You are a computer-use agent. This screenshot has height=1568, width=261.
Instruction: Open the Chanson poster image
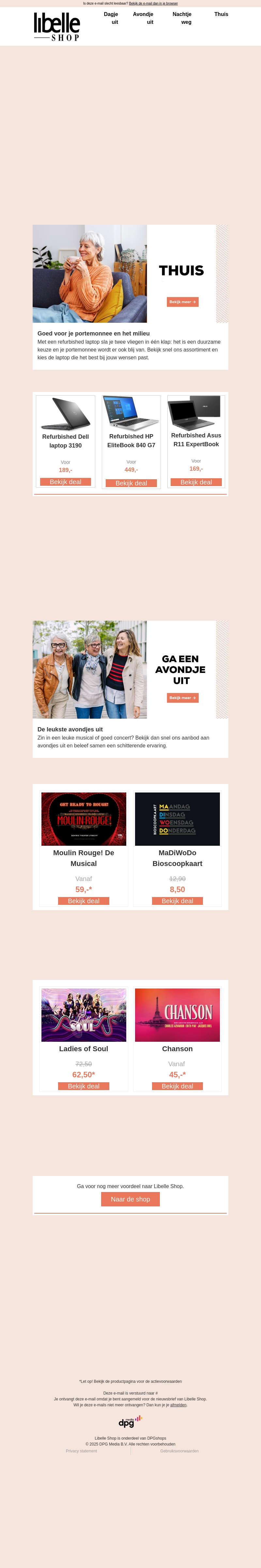pos(177,1015)
